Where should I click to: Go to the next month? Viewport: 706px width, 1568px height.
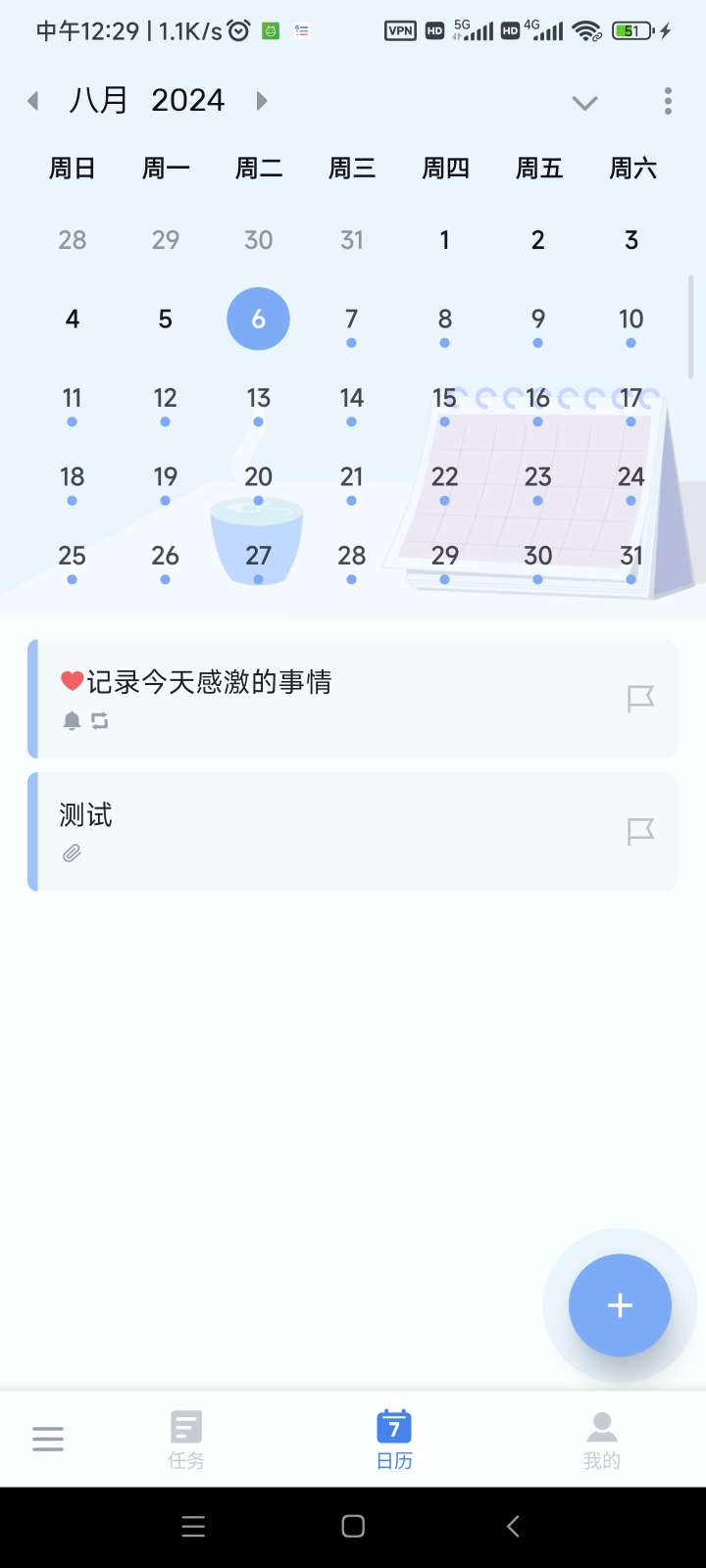pyautogui.click(x=262, y=101)
